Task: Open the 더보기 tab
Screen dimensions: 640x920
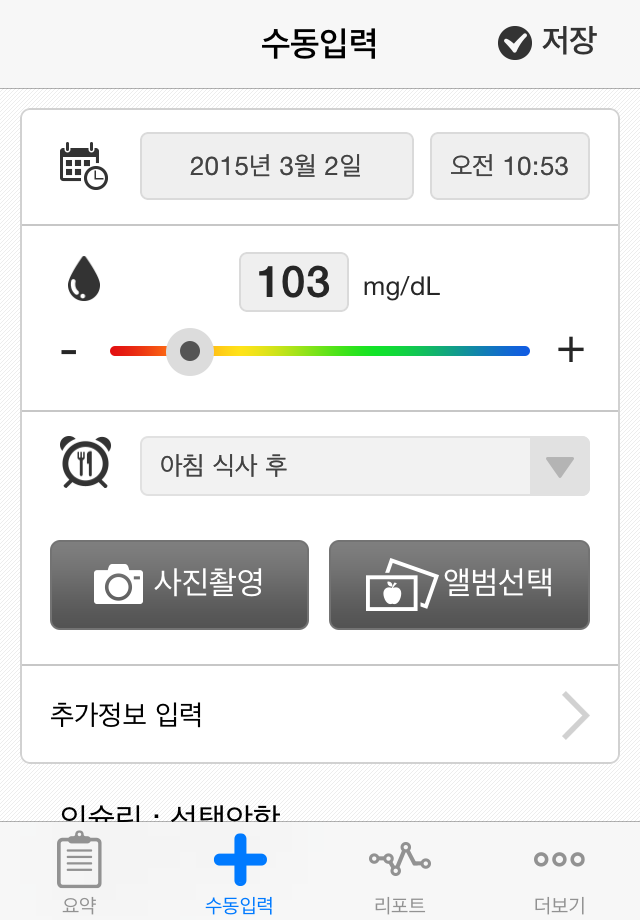Action: [x=559, y=873]
